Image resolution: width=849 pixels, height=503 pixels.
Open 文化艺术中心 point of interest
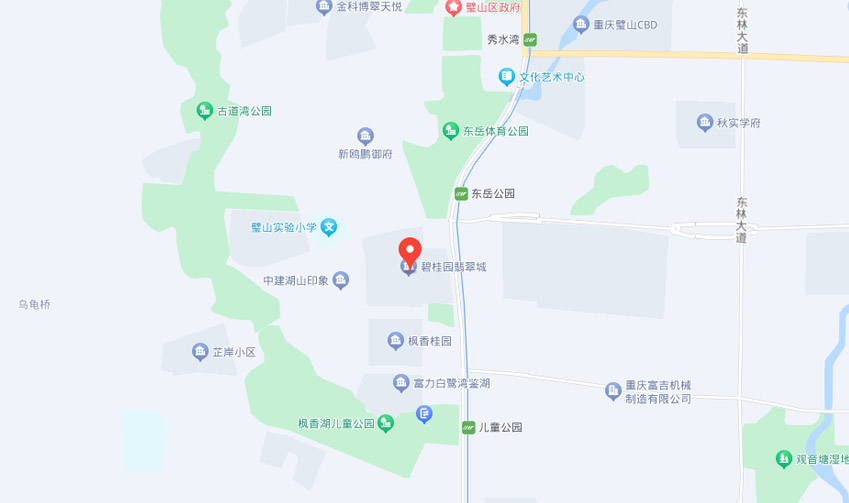[x=507, y=76]
